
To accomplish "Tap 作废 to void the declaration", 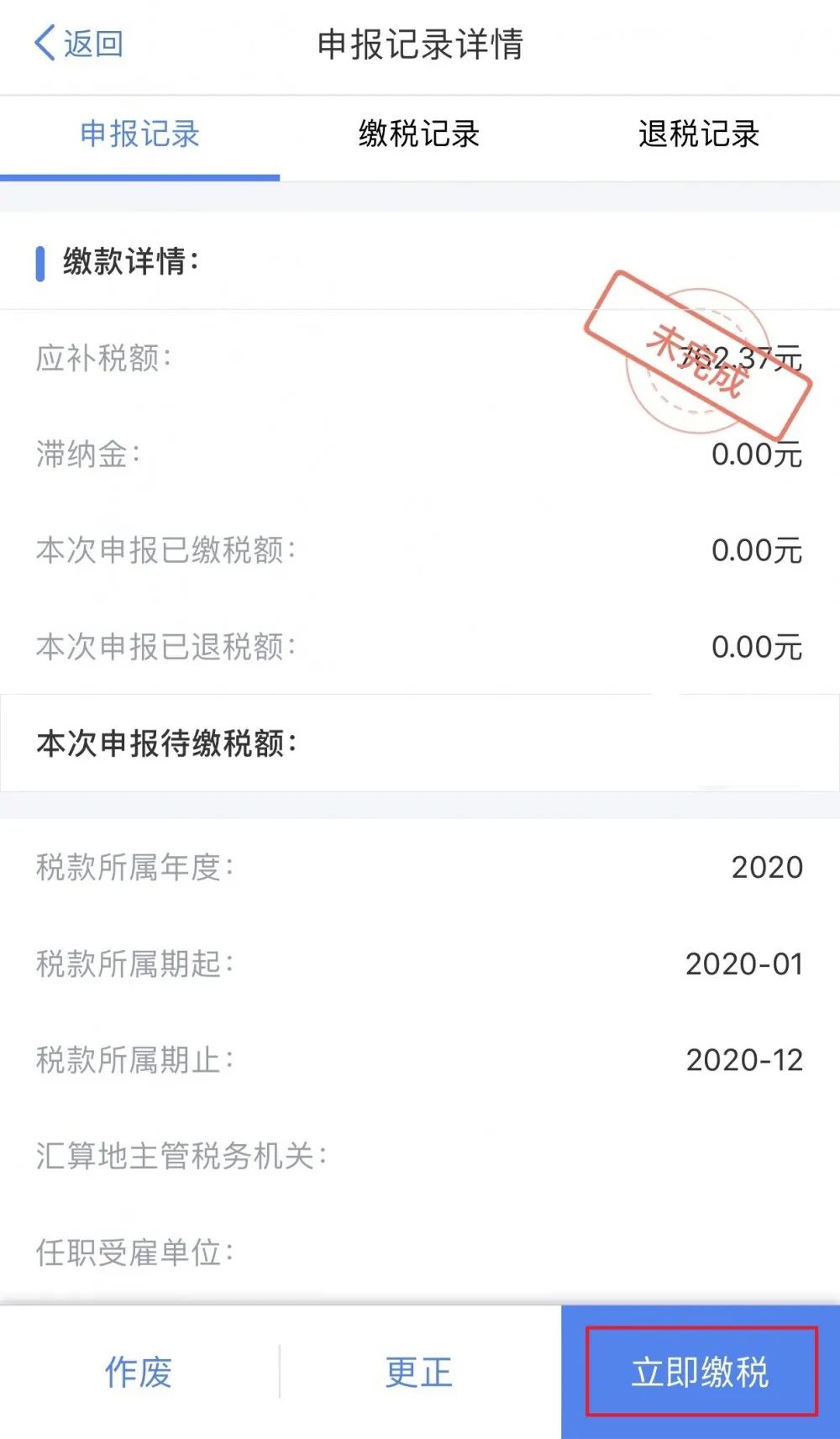I will 139,1372.
